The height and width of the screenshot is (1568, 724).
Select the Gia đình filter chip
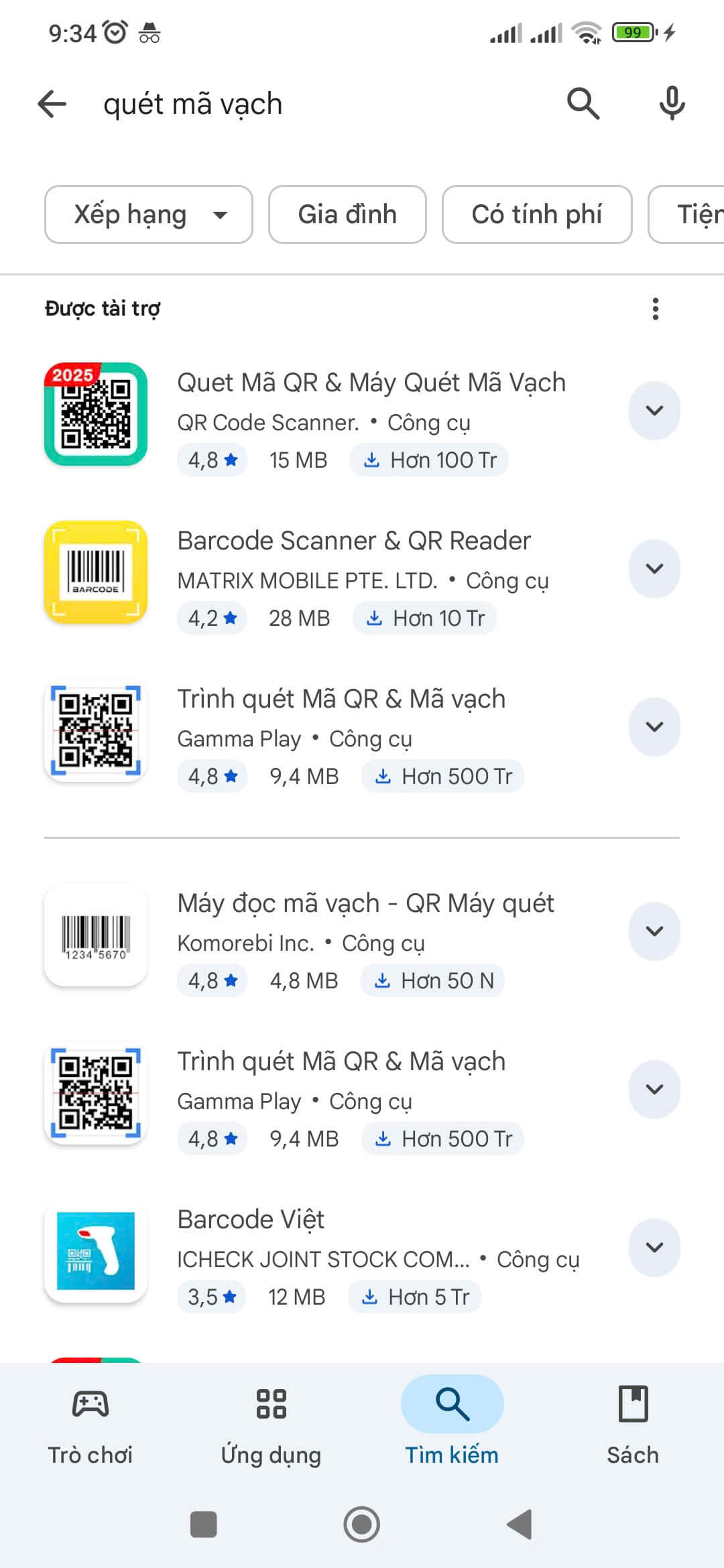(347, 214)
